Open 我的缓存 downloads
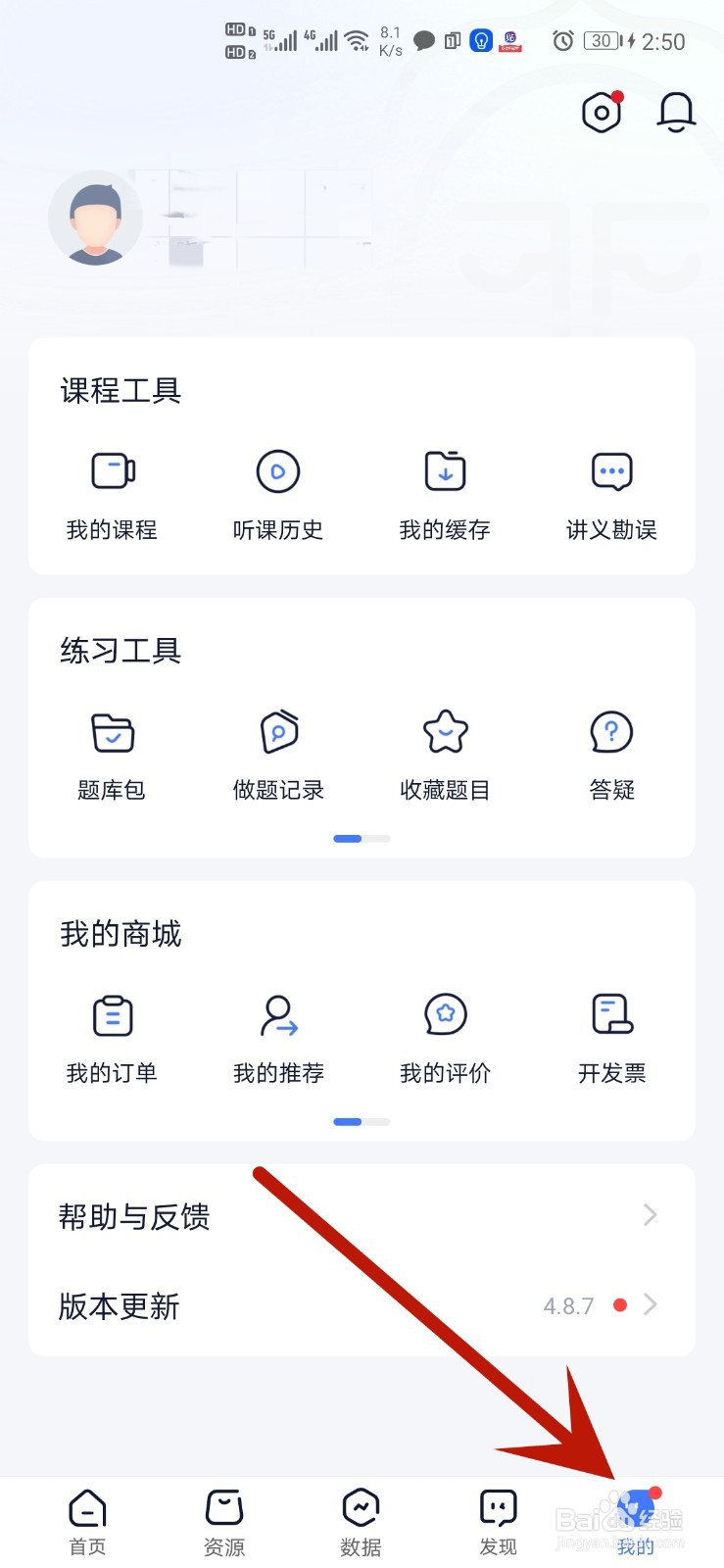Image resolution: width=724 pixels, height=1568 pixels. coord(445,495)
